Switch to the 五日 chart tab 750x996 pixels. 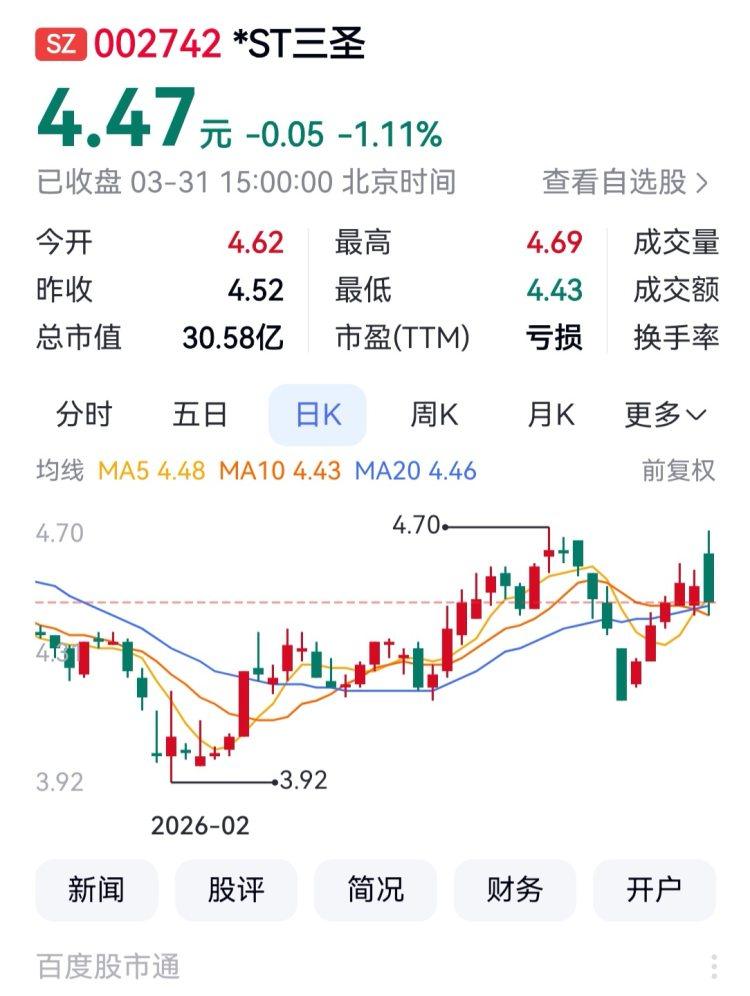click(200, 415)
